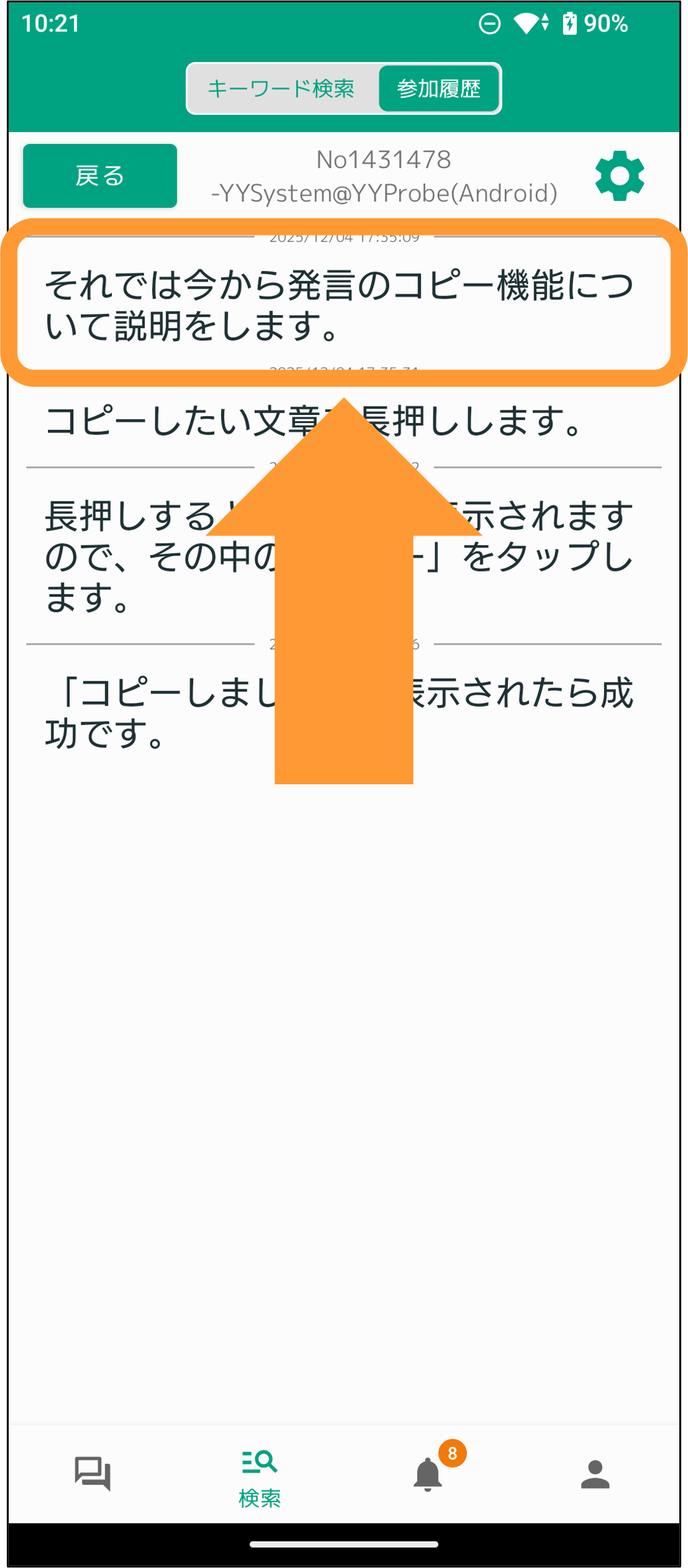Viewport: 688px width, 1568px height.
Task: Select the 参加履歴 tab
Action: [x=439, y=88]
